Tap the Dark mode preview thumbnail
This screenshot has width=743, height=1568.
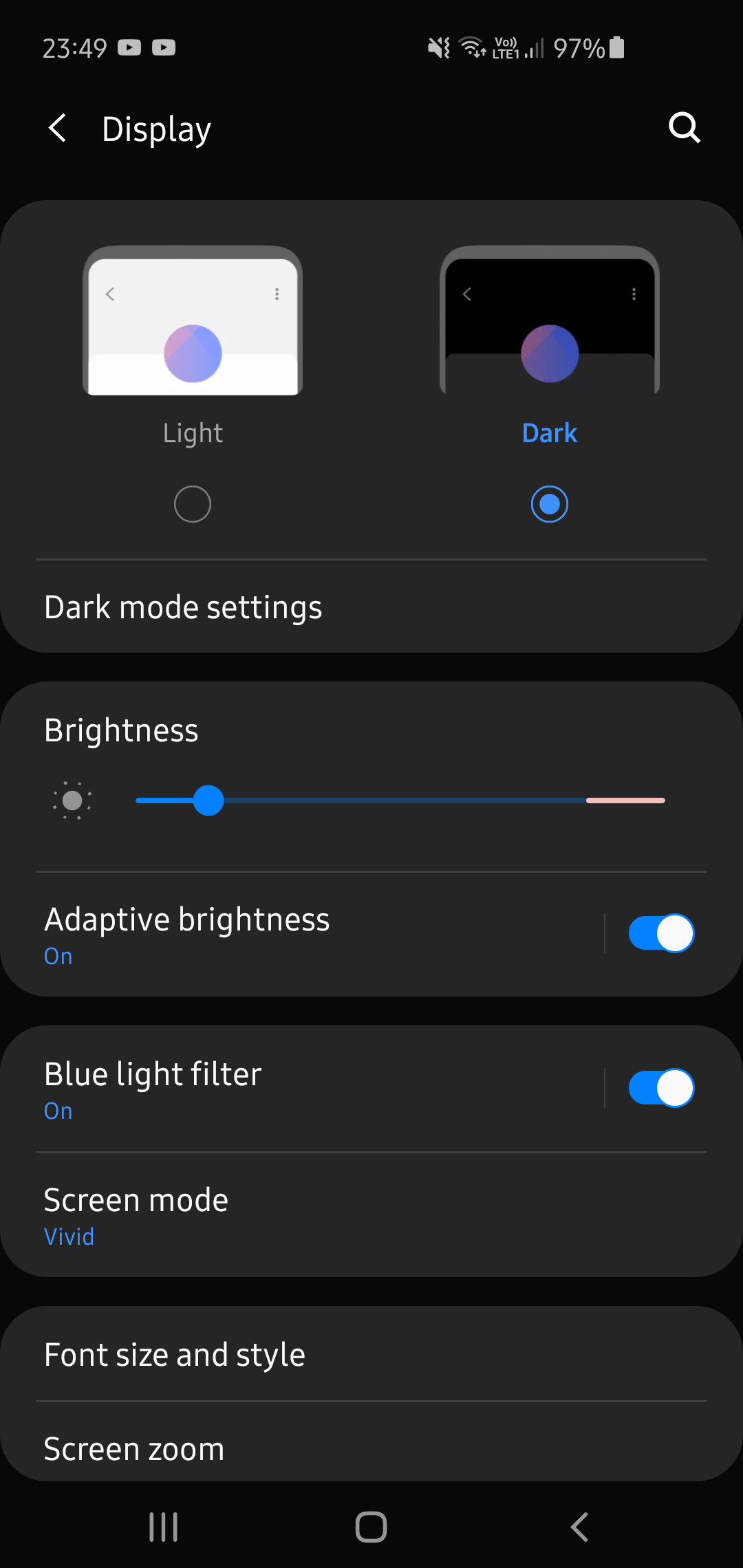(x=550, y=320)
